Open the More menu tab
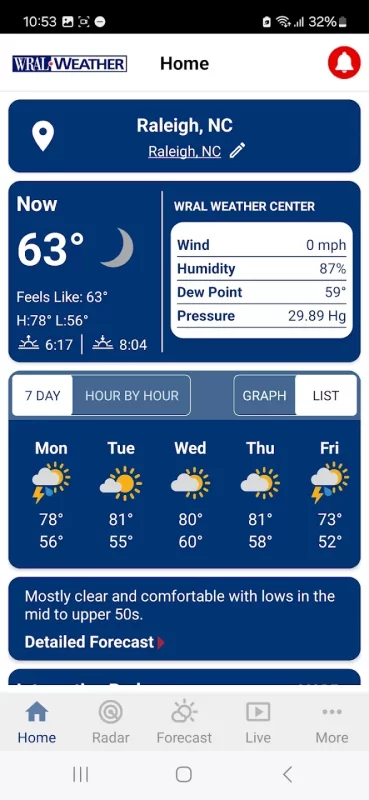Viewport: 369px width, 800px height. [332, 722]
